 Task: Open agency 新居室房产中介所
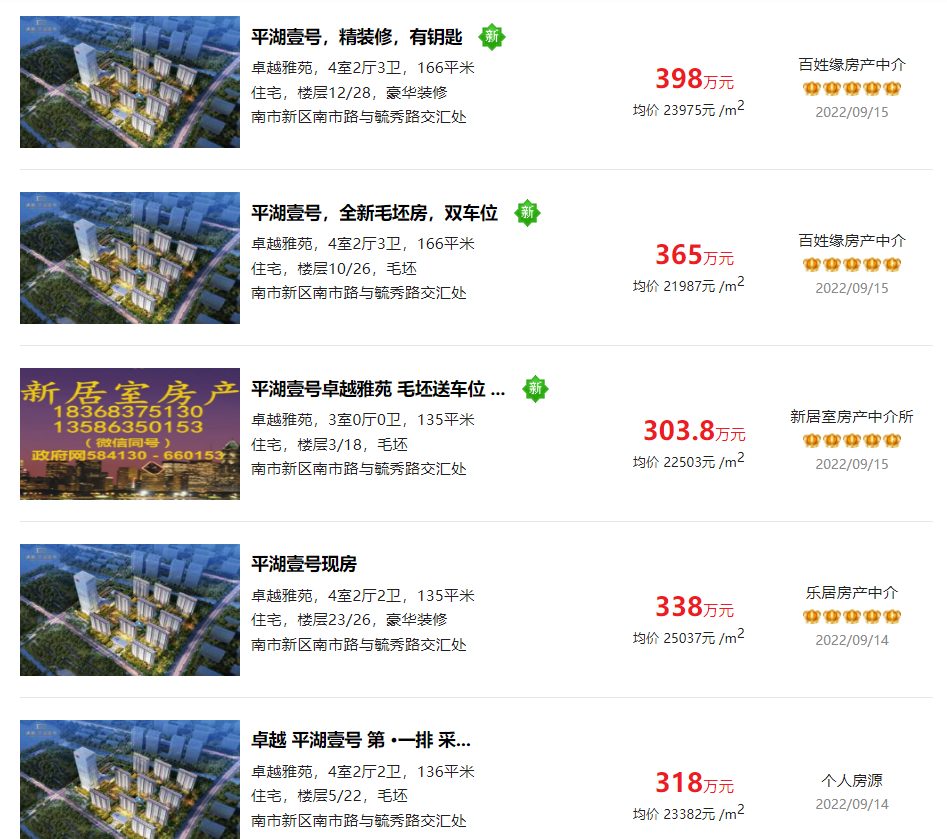click(x=852, y=417)
